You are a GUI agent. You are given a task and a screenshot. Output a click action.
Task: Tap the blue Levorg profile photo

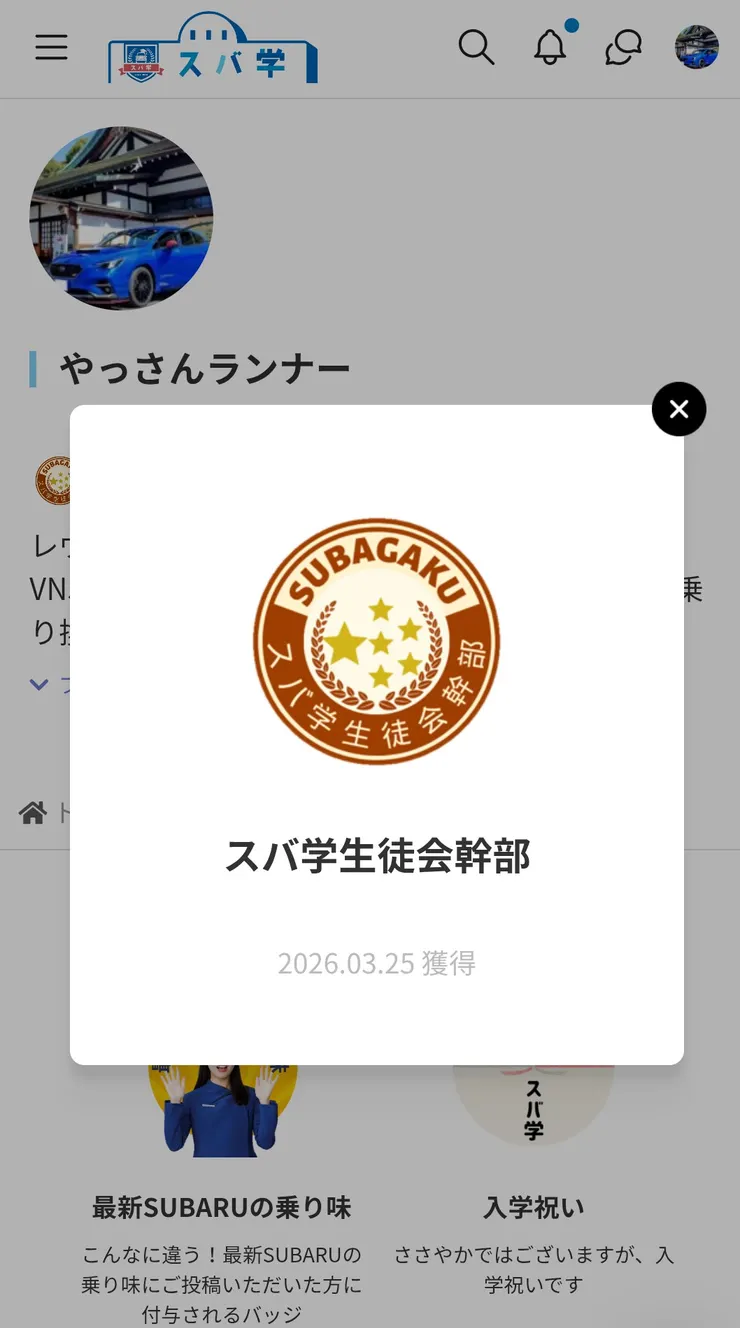pyautogui.click(x=120, y=217)
